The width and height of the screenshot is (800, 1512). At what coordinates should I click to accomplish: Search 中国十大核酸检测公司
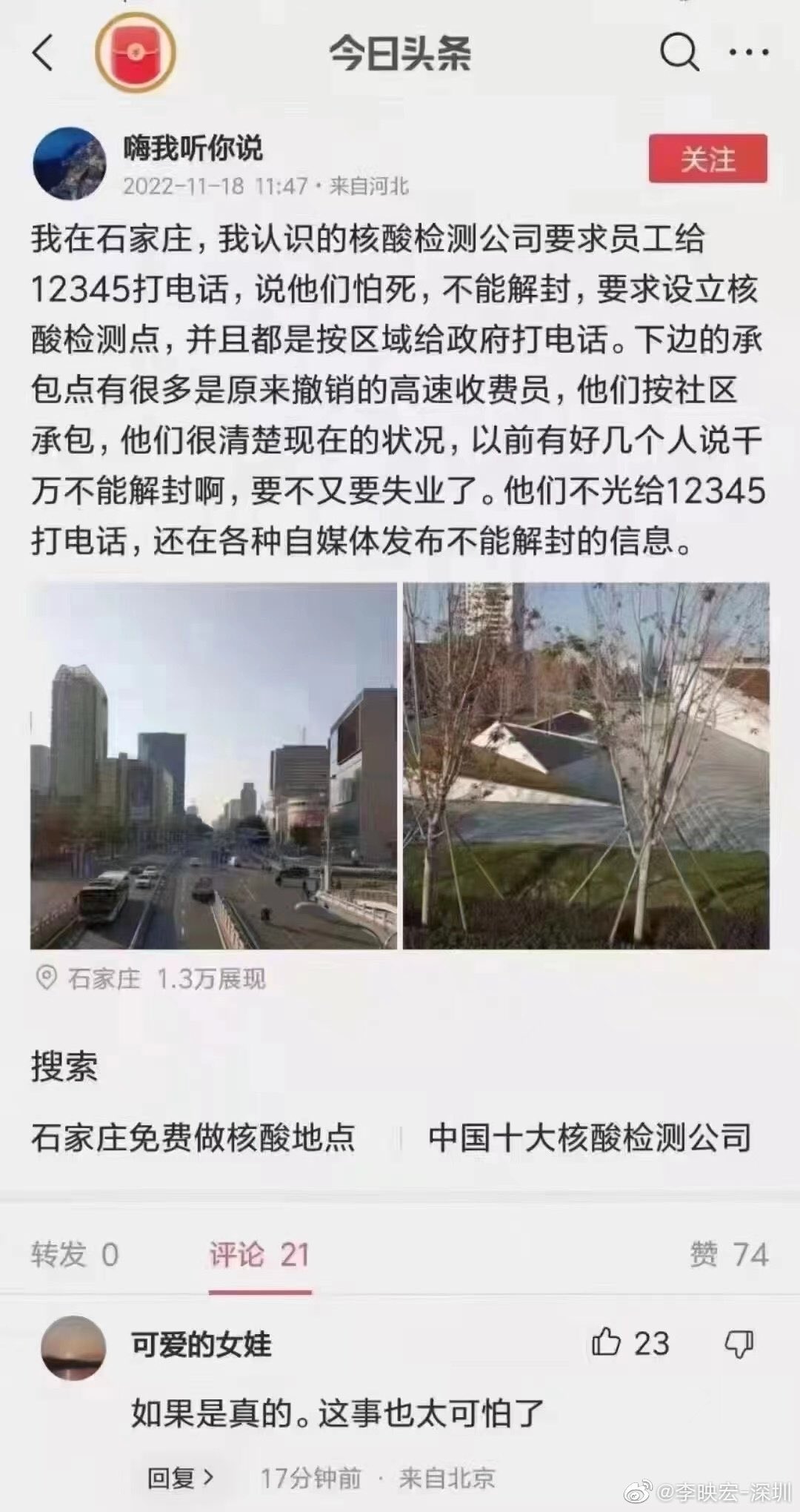(590, 1138)
